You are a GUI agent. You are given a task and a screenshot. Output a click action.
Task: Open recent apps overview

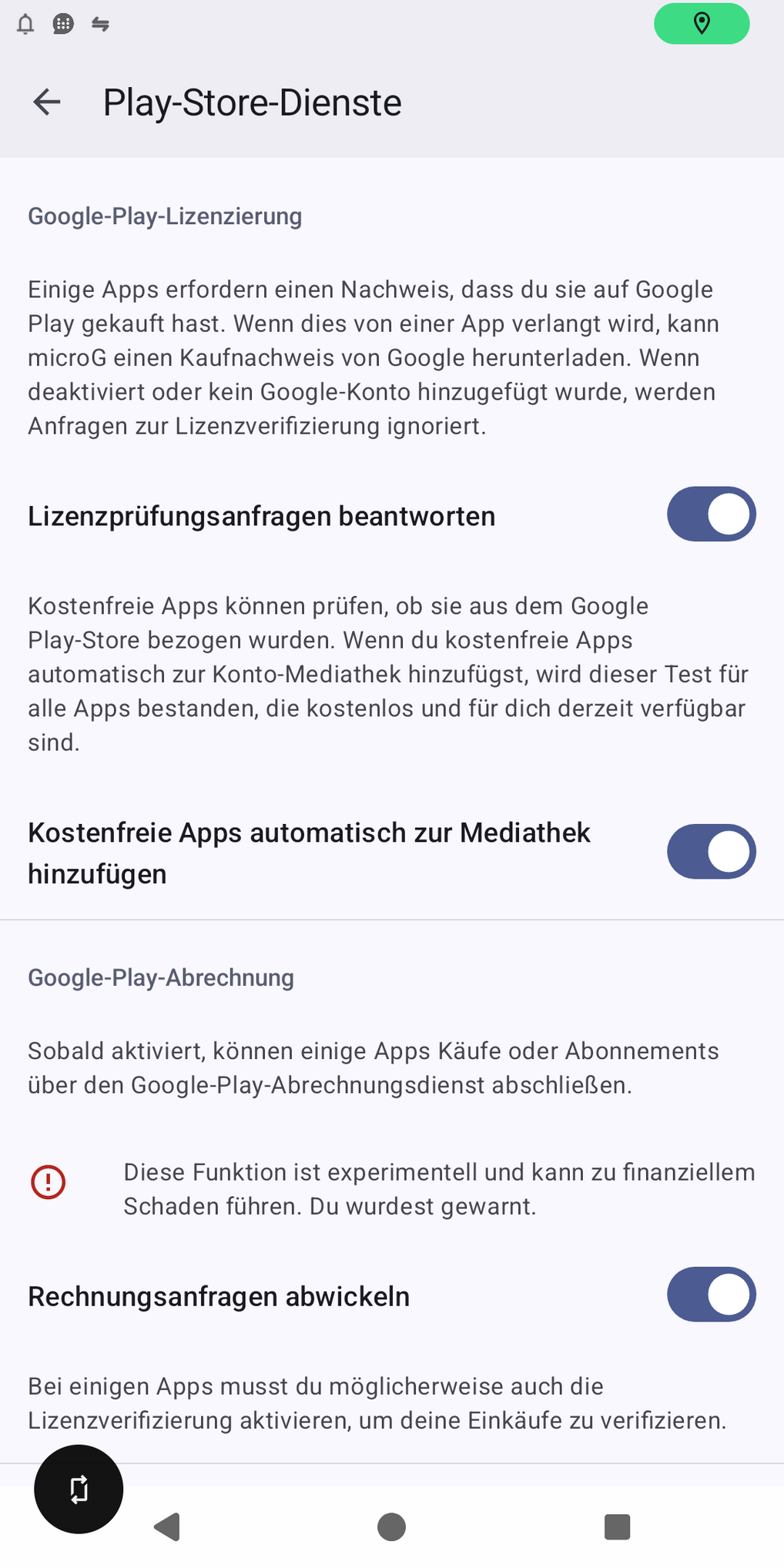click(x=617, y=1526)
